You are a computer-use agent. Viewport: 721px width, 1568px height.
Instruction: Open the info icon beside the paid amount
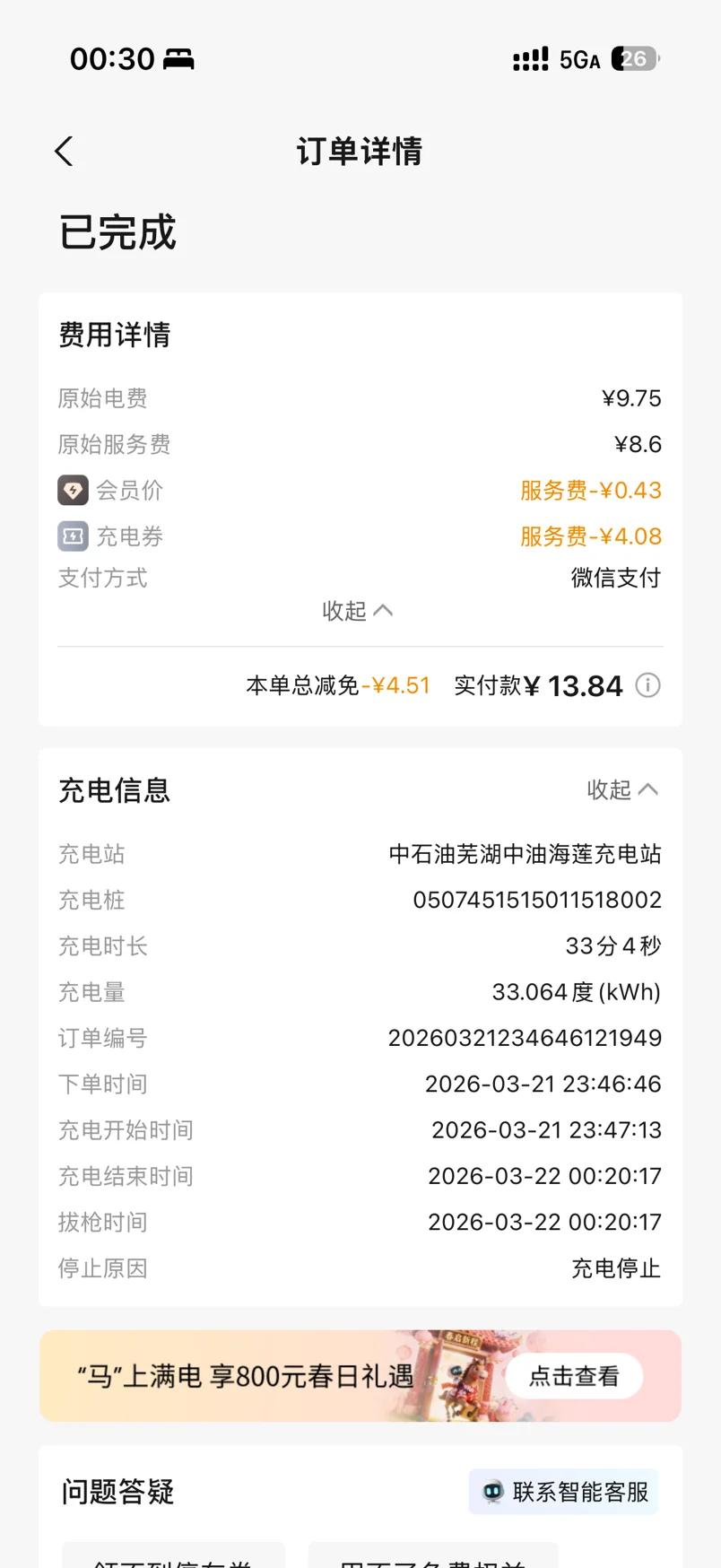[x=647, y=686]
